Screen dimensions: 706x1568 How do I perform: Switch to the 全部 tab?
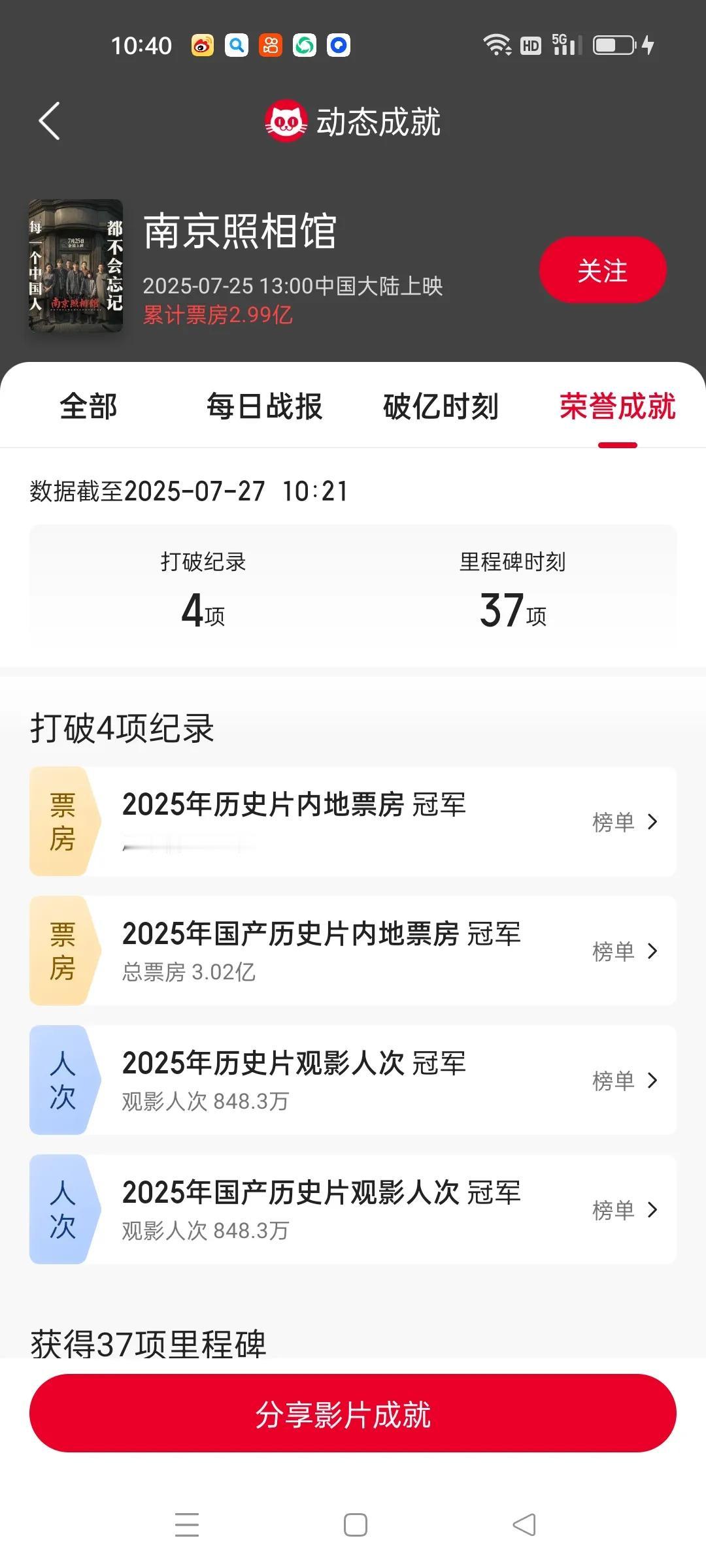click(x=88, y=406)
